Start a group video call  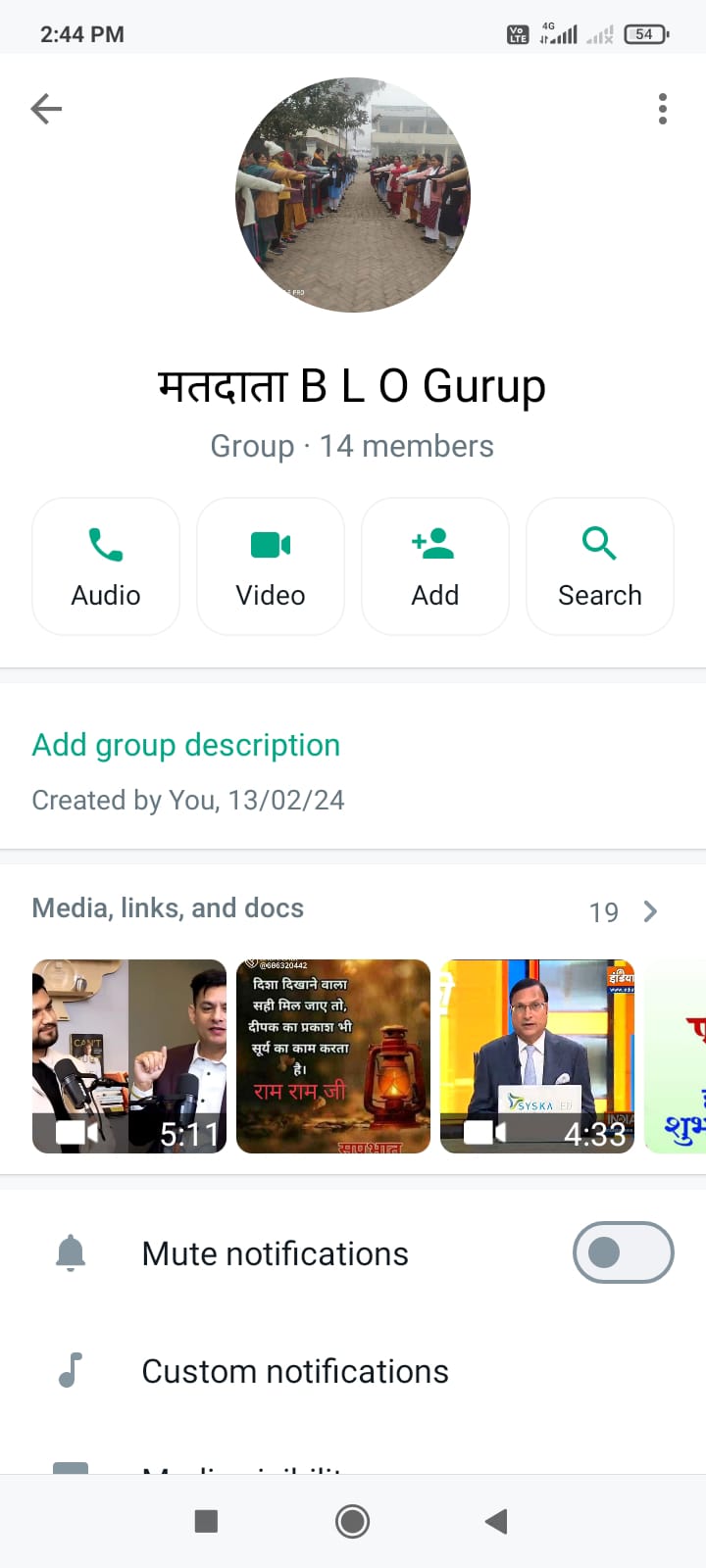click(x=271, y=566)
